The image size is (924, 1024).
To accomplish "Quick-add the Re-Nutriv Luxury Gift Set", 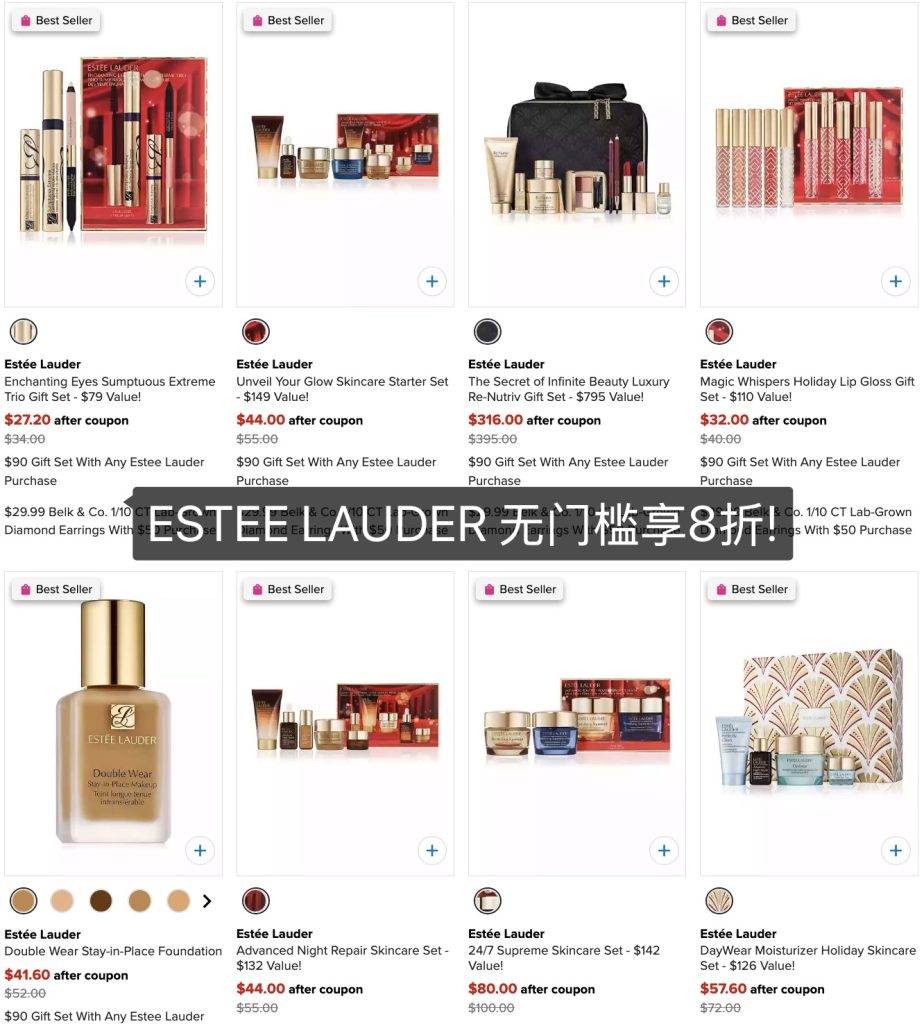I will pos(664,281).
